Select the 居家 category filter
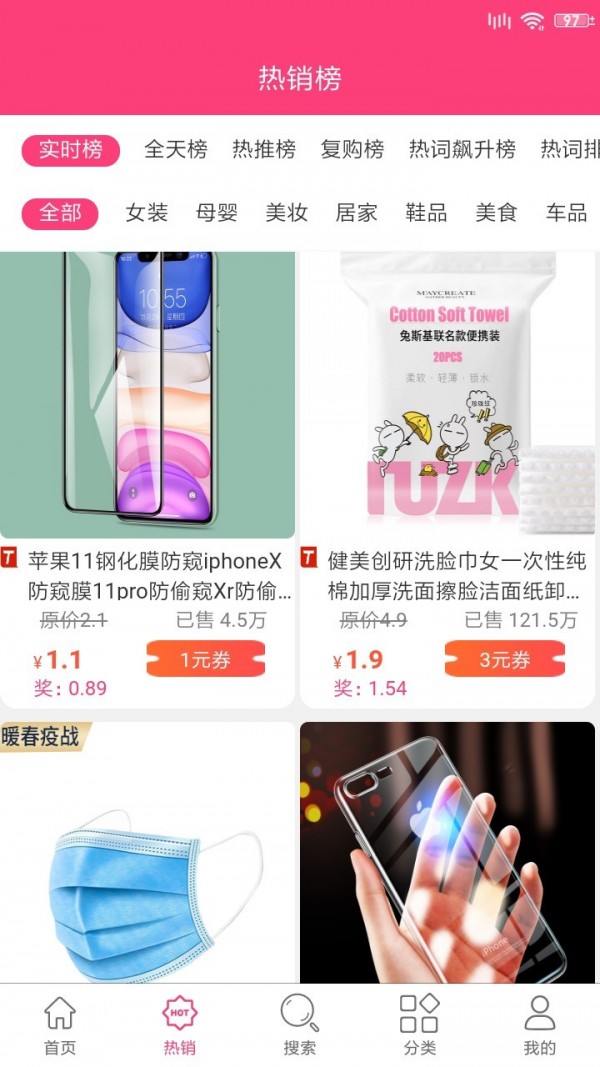Viewport: 600px width, 1067px height. (x=356, y=213)
